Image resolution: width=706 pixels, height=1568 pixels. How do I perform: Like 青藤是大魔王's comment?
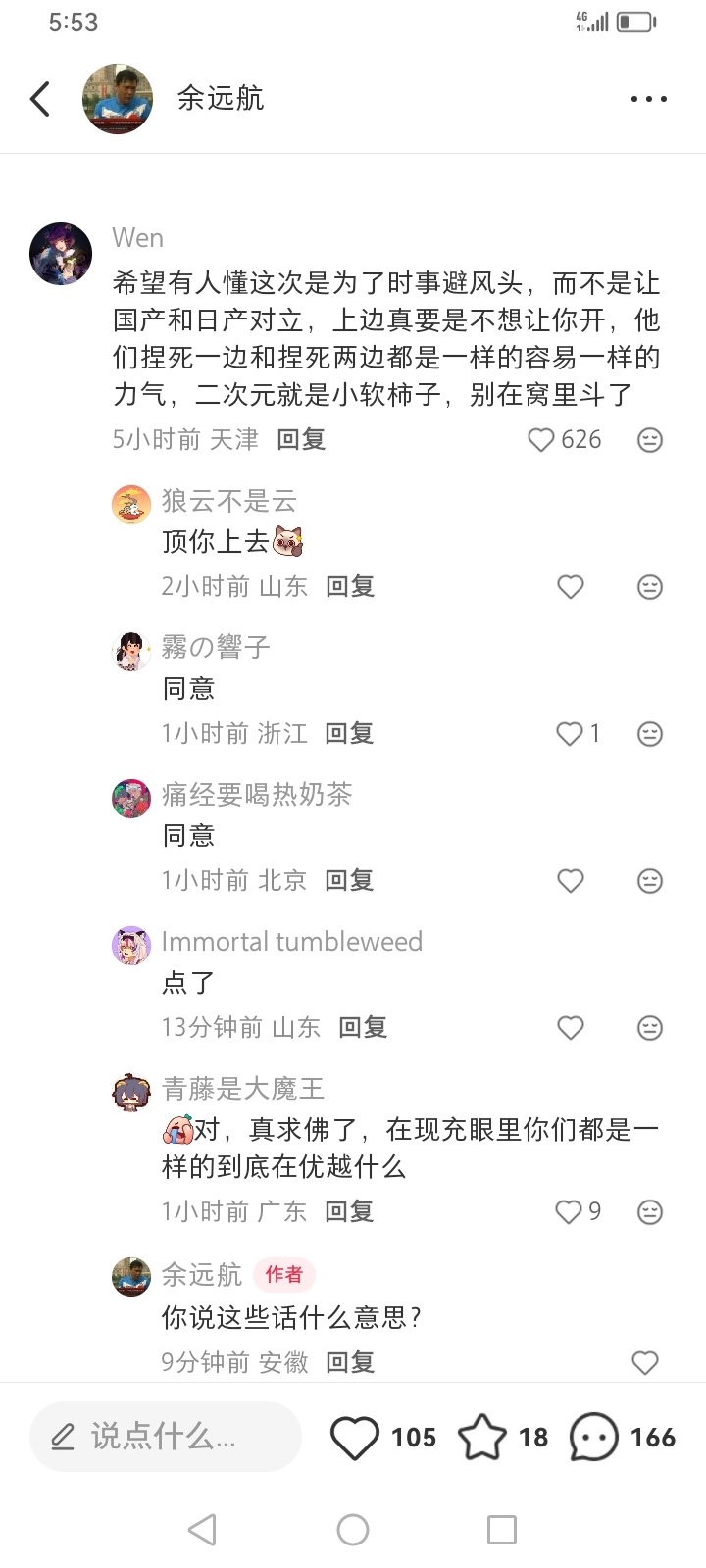pyautogui.click(x=569, y=1212)
